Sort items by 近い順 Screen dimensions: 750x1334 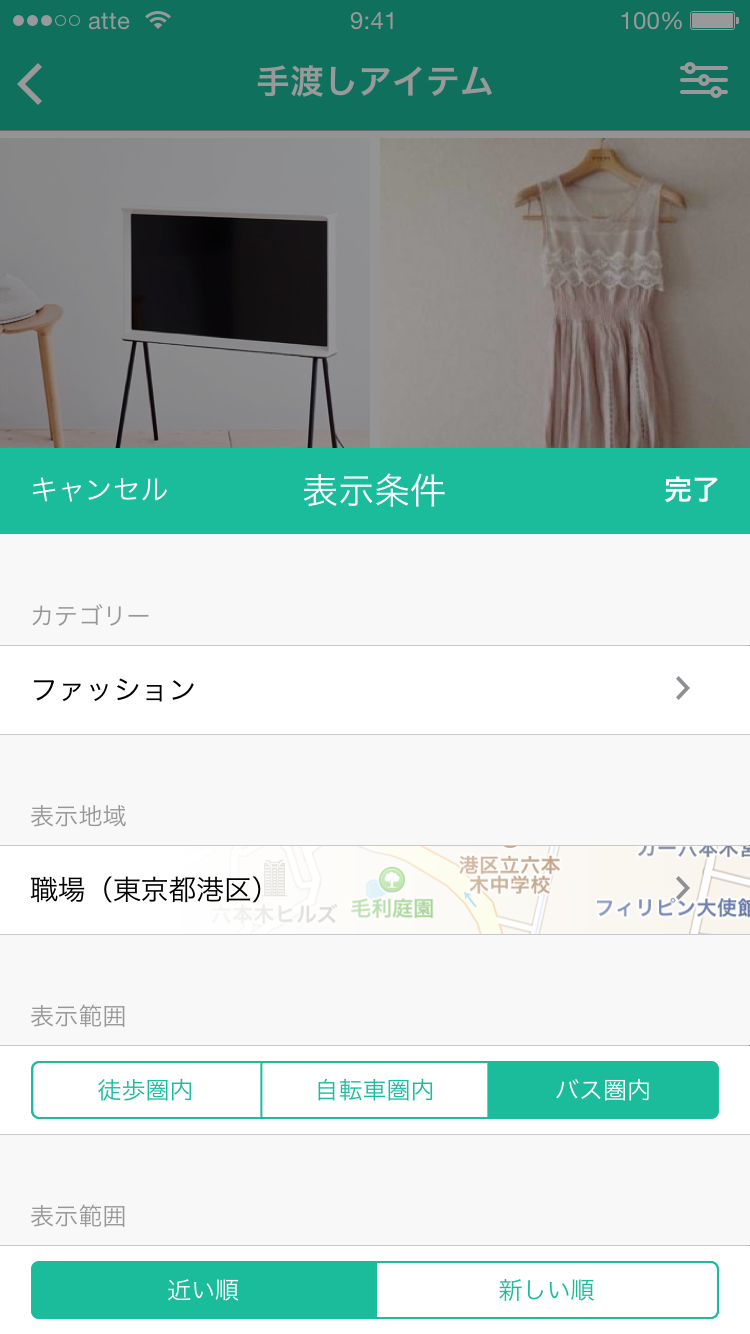(204, 1290)
